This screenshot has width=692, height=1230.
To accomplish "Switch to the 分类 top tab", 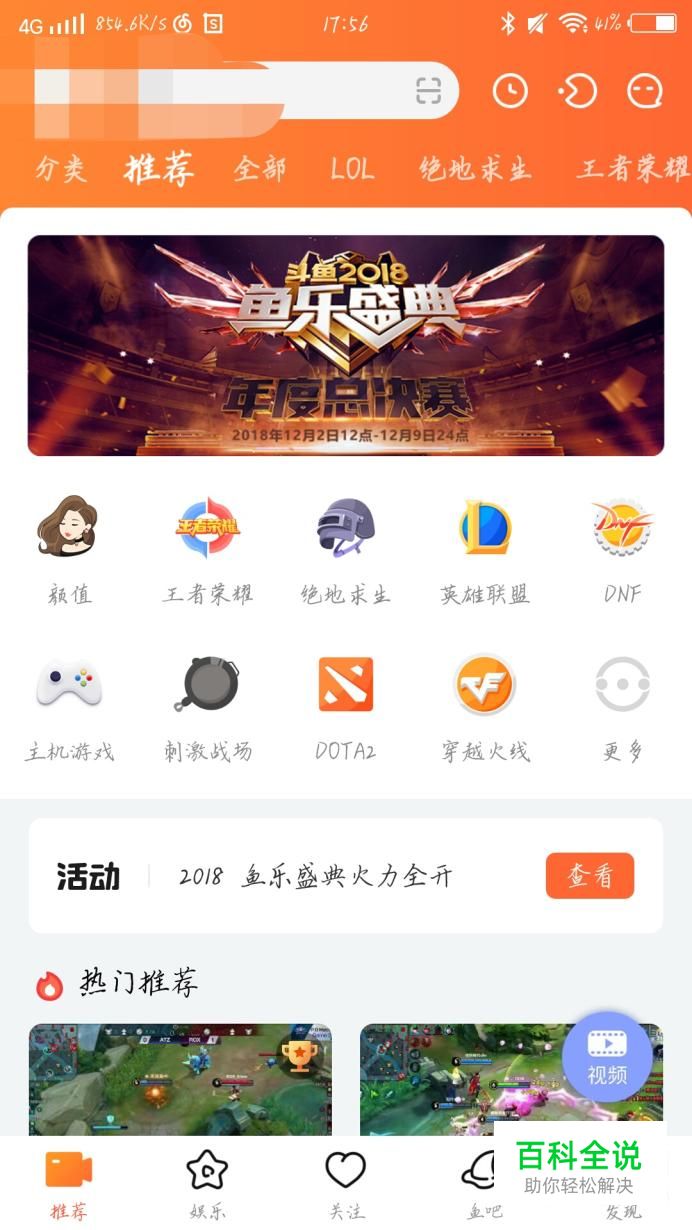I will [x=61, y=169].
